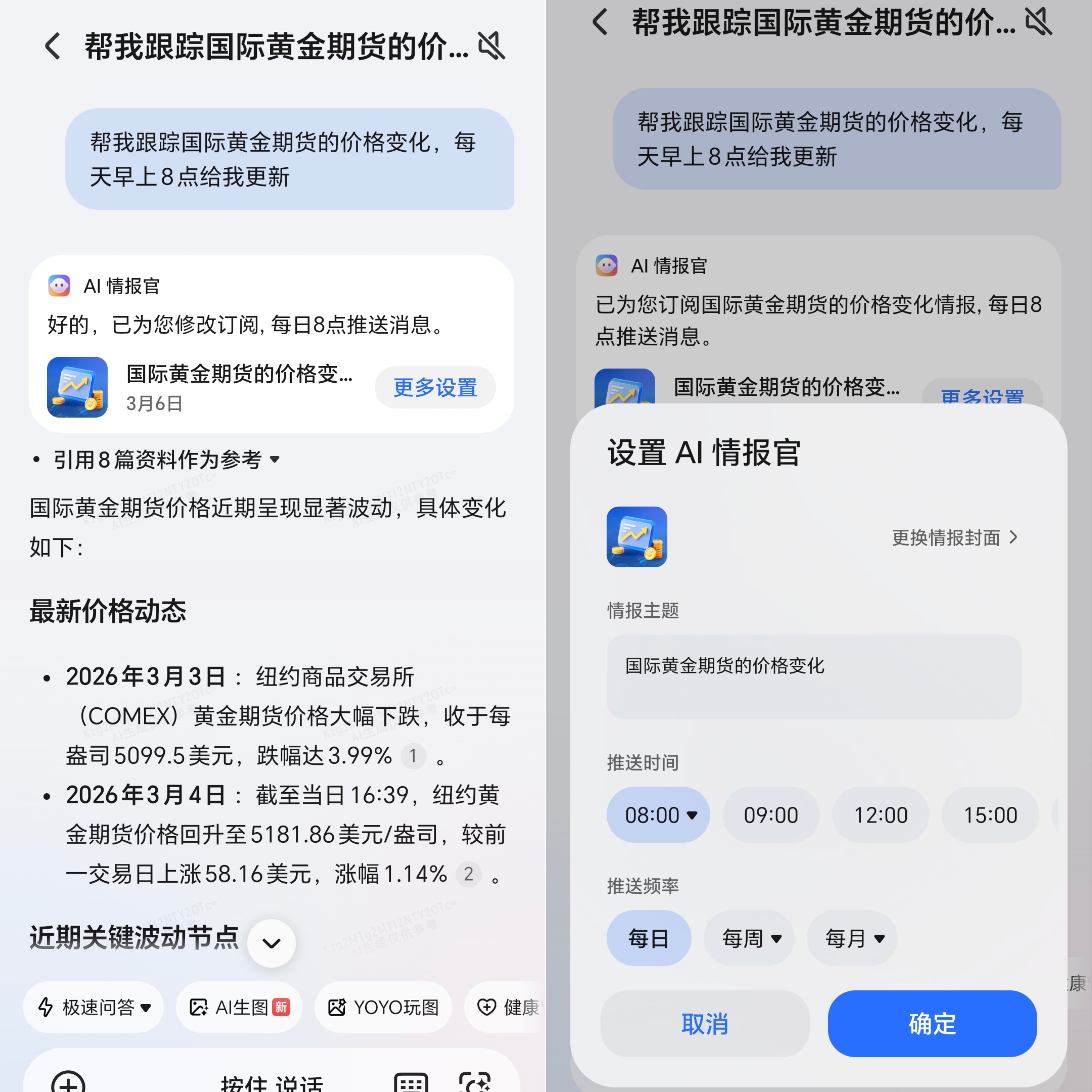1092x1092 pixels.
Task: Open the 极速问答 mode dropdown
Action: [94, 1007]
